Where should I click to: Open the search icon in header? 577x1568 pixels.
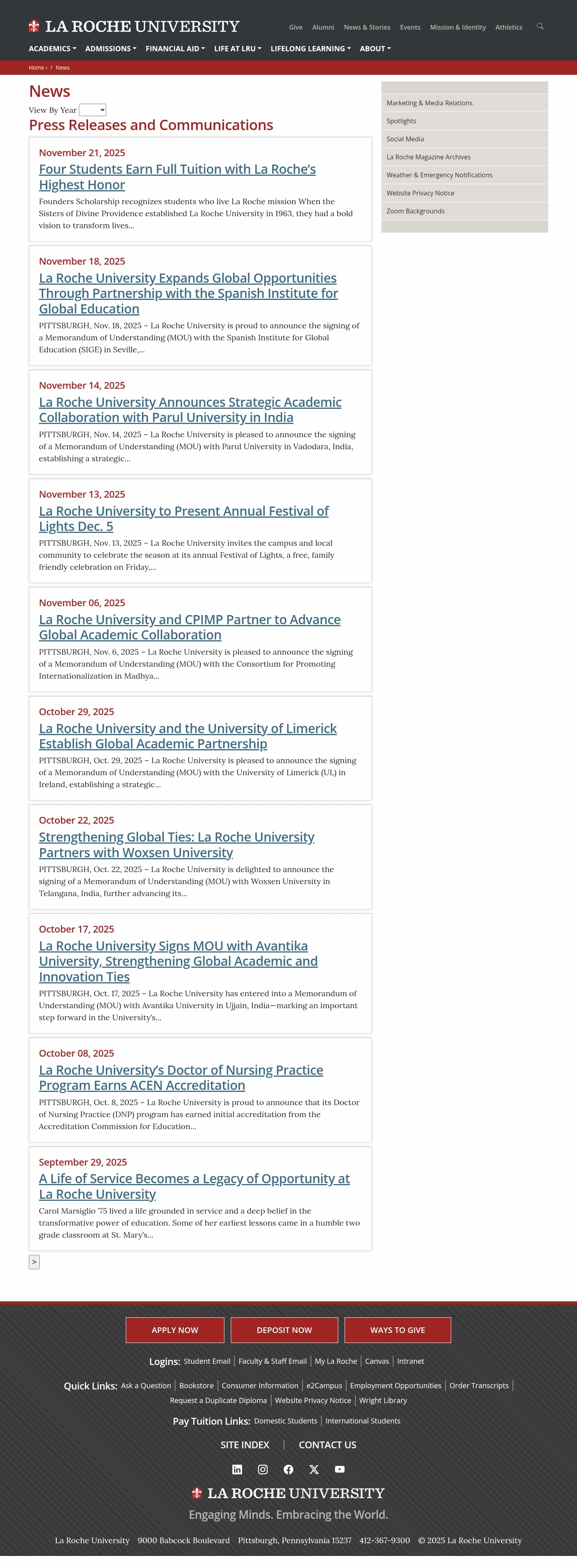tap(539, 26)
